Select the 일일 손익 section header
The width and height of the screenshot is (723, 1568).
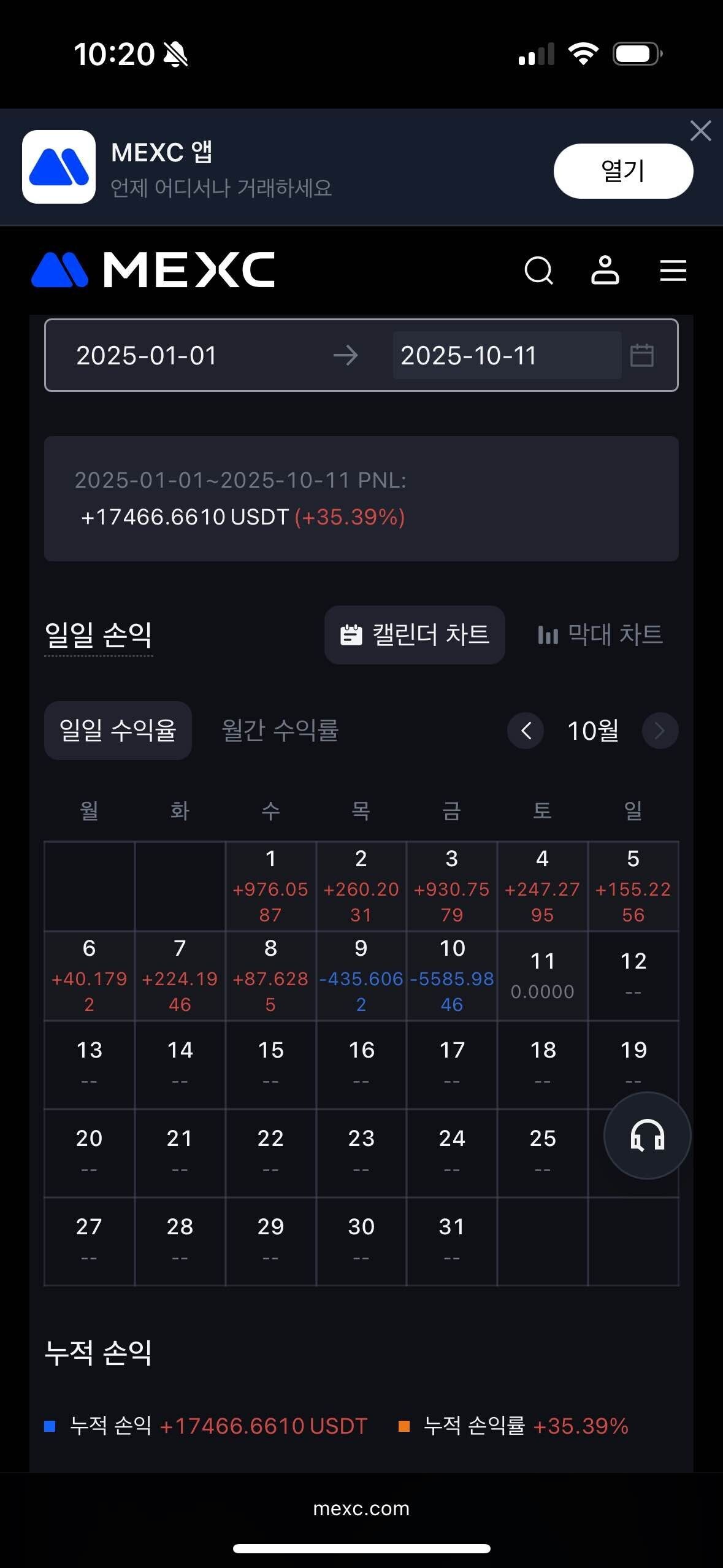(99, 636)
